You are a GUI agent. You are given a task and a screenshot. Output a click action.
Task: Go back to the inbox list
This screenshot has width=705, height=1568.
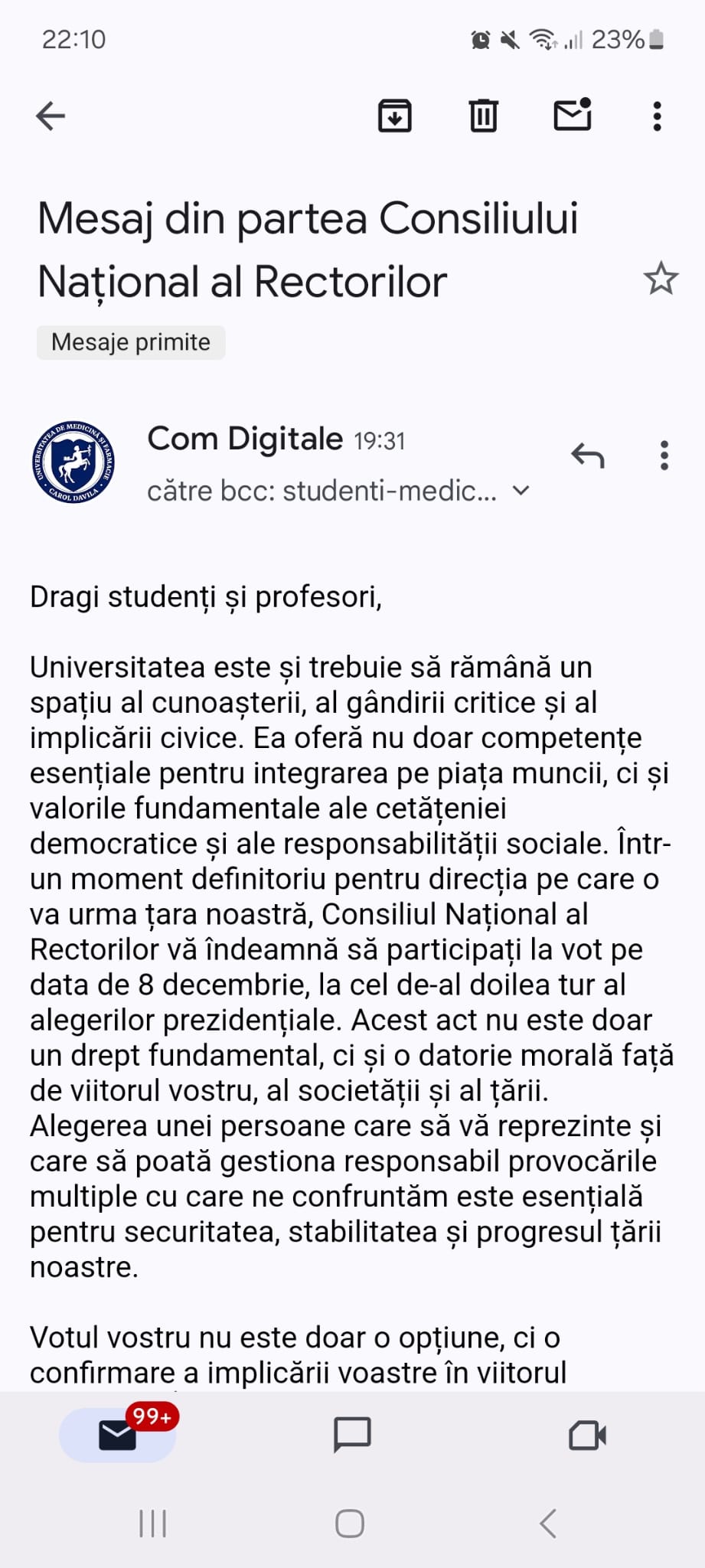(x=51, y=116)
